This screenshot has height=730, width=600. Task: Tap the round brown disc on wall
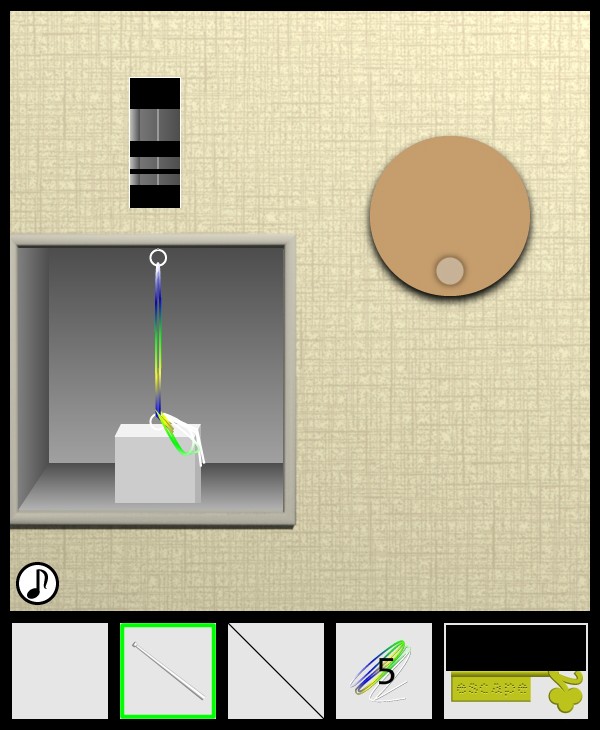(x=449, y=214)
